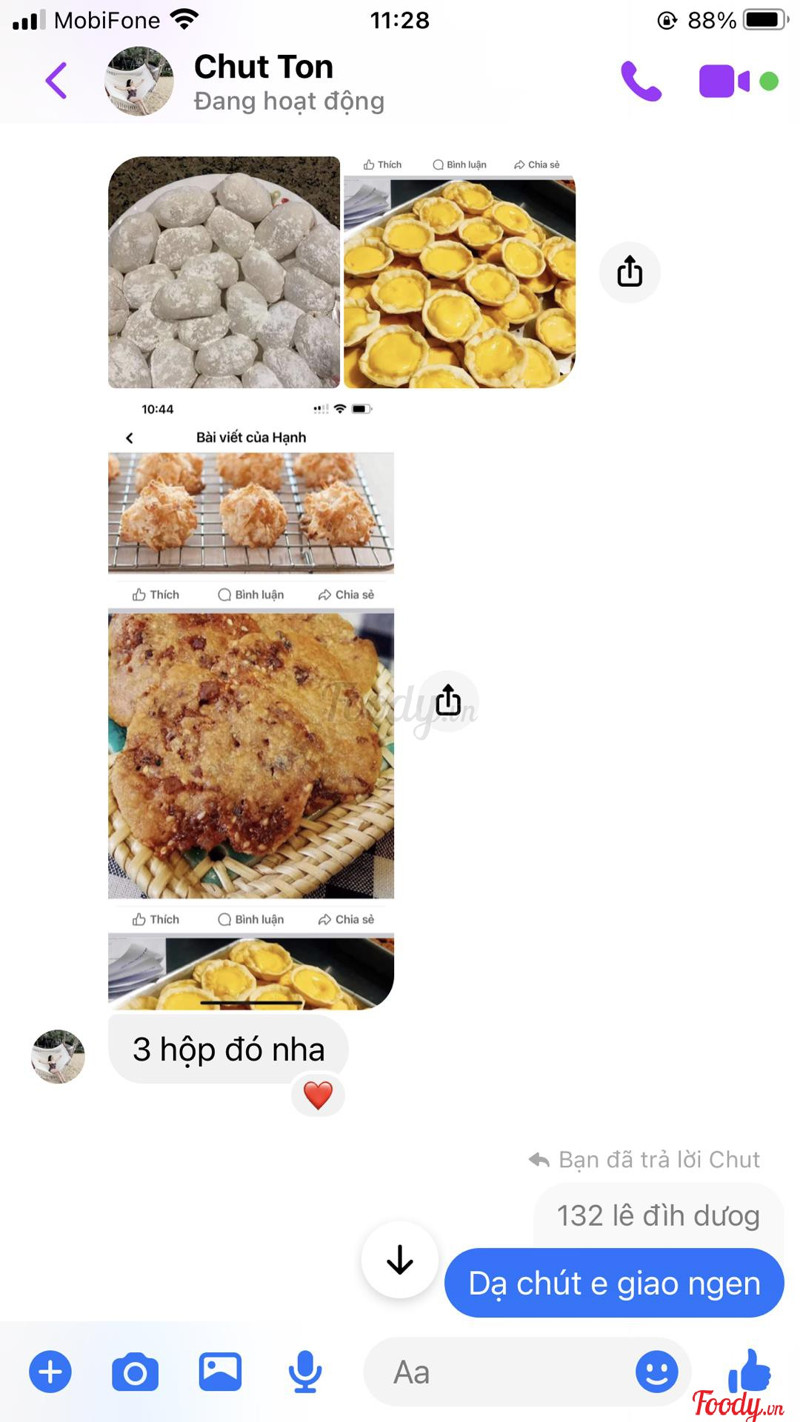Tap Chut Ton's avatar beside the message
The width and height of the screenshot is (800, 1422).
[58, 1056]
